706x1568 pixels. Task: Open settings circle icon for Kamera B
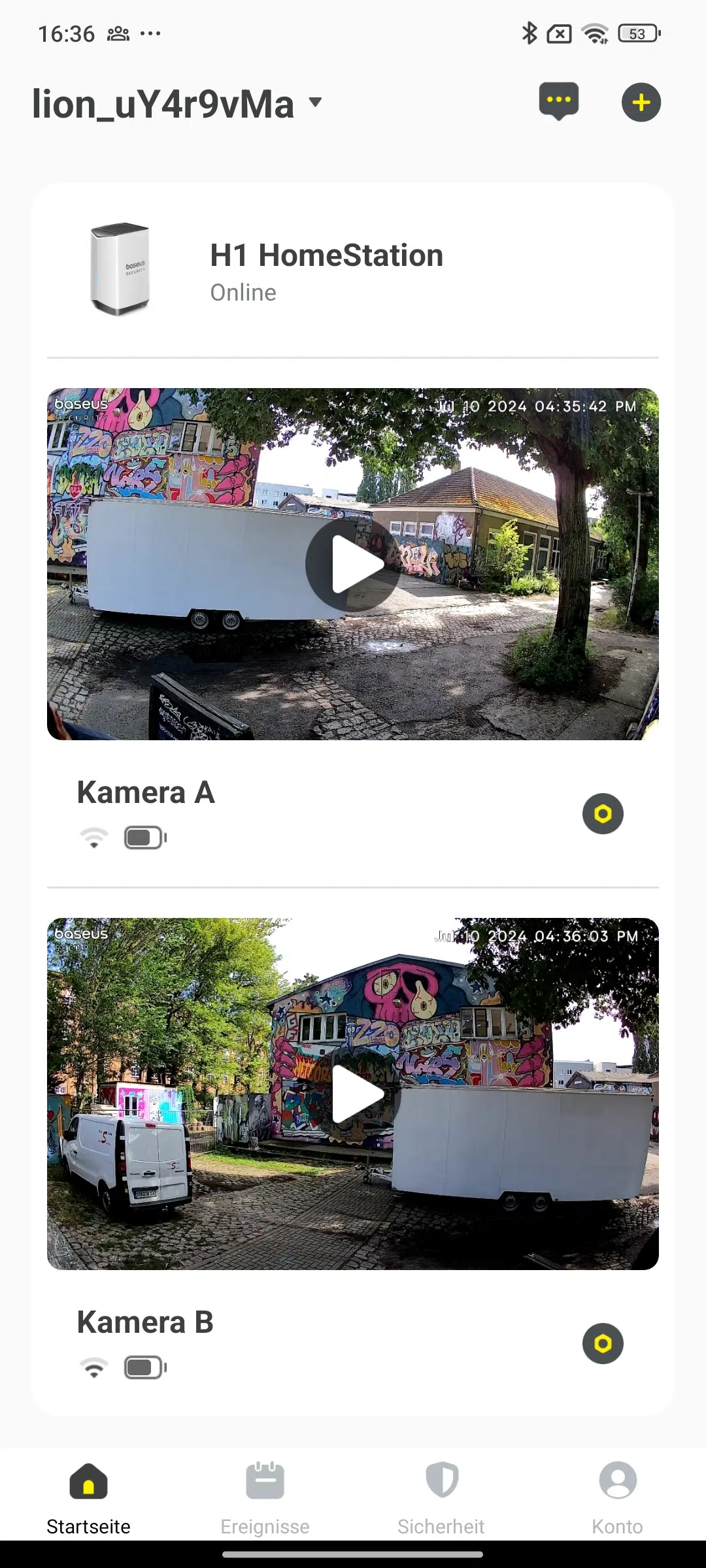603,1343
